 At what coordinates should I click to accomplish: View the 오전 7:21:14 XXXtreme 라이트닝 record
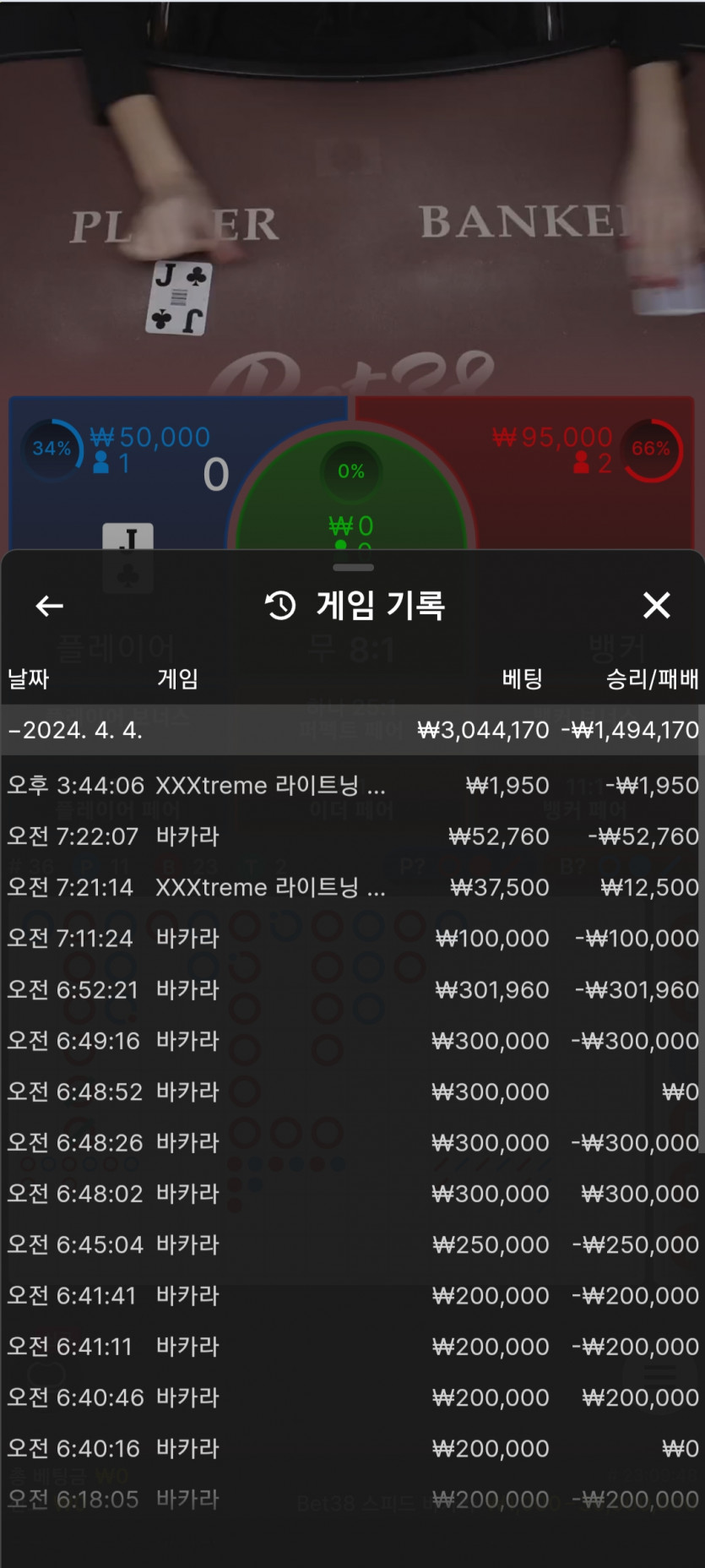point(352,887)
